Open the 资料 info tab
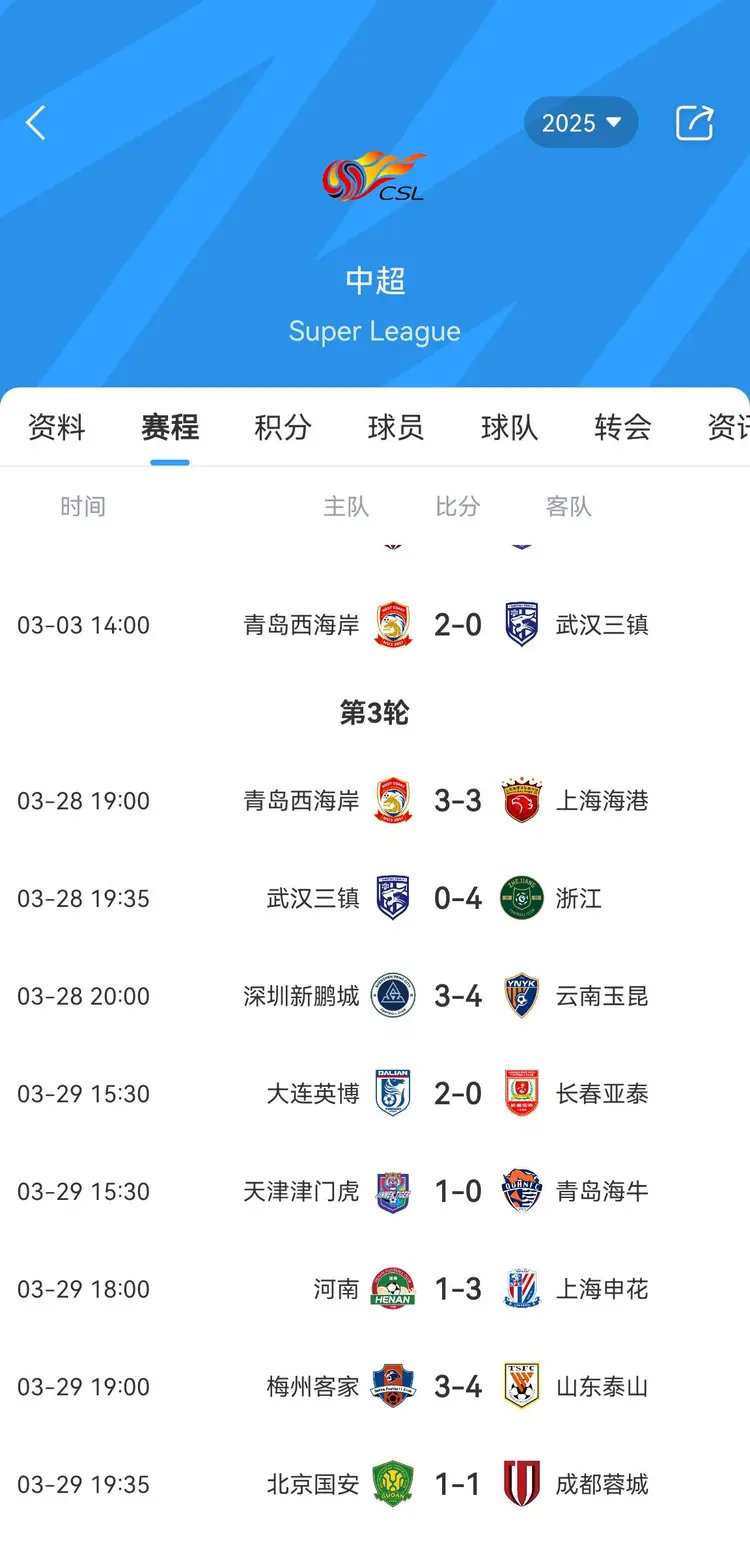Screen dimensions: 750x1547 tap(56, 427)
